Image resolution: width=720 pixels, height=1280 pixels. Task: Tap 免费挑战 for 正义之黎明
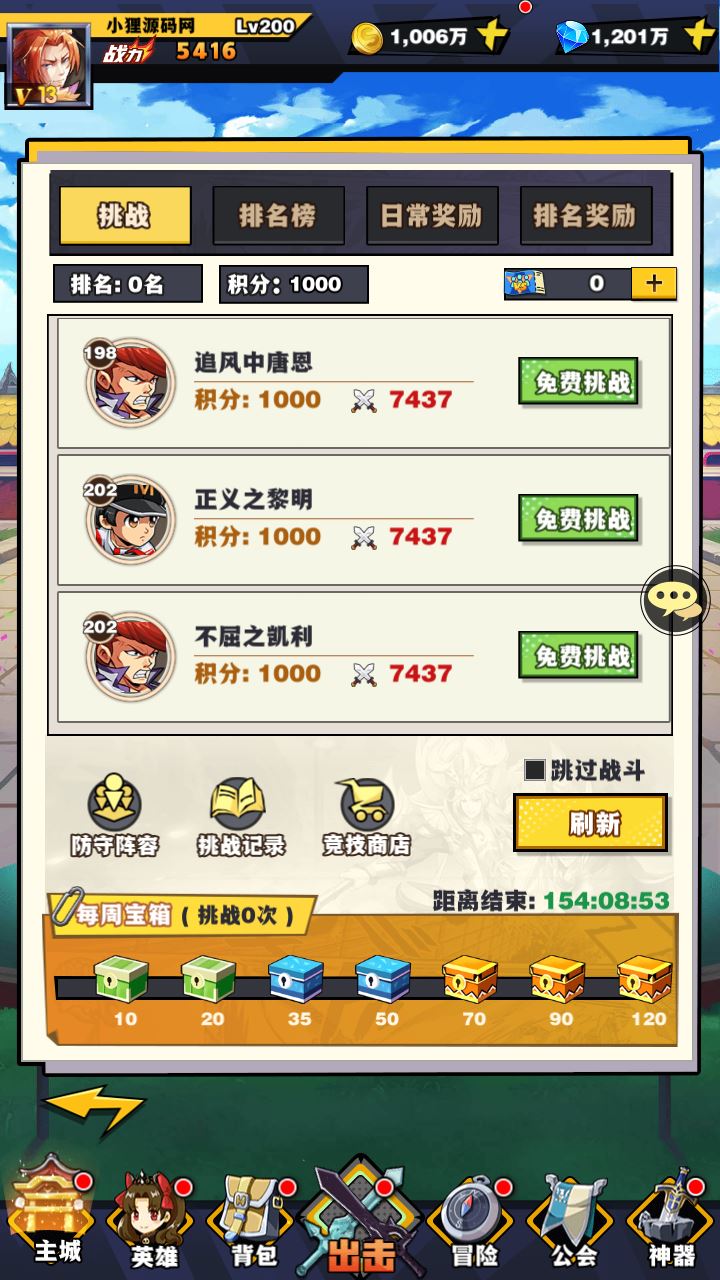pyautogui.click(x=578, y=519)
